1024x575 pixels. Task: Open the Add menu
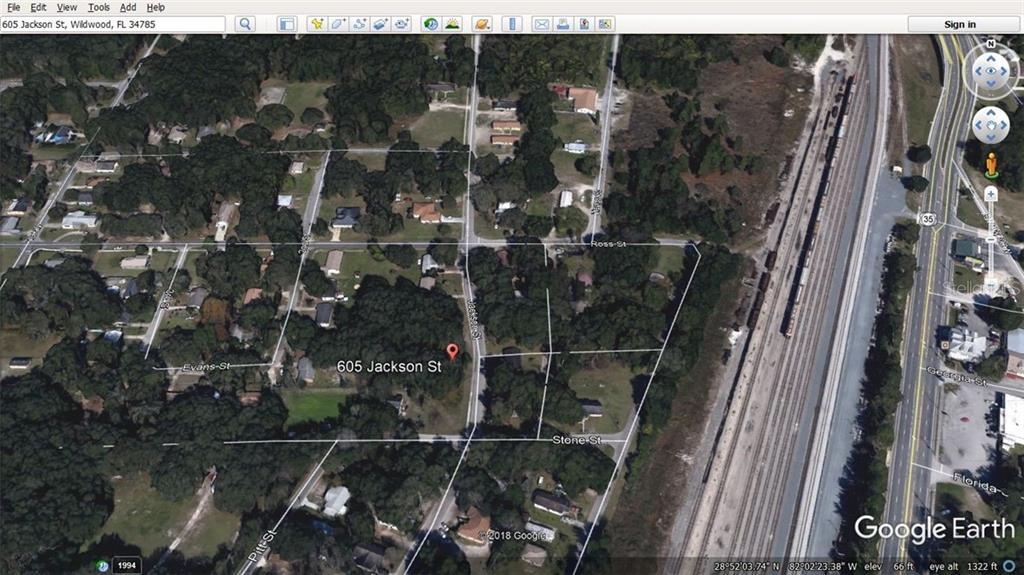tap(128, 7)
